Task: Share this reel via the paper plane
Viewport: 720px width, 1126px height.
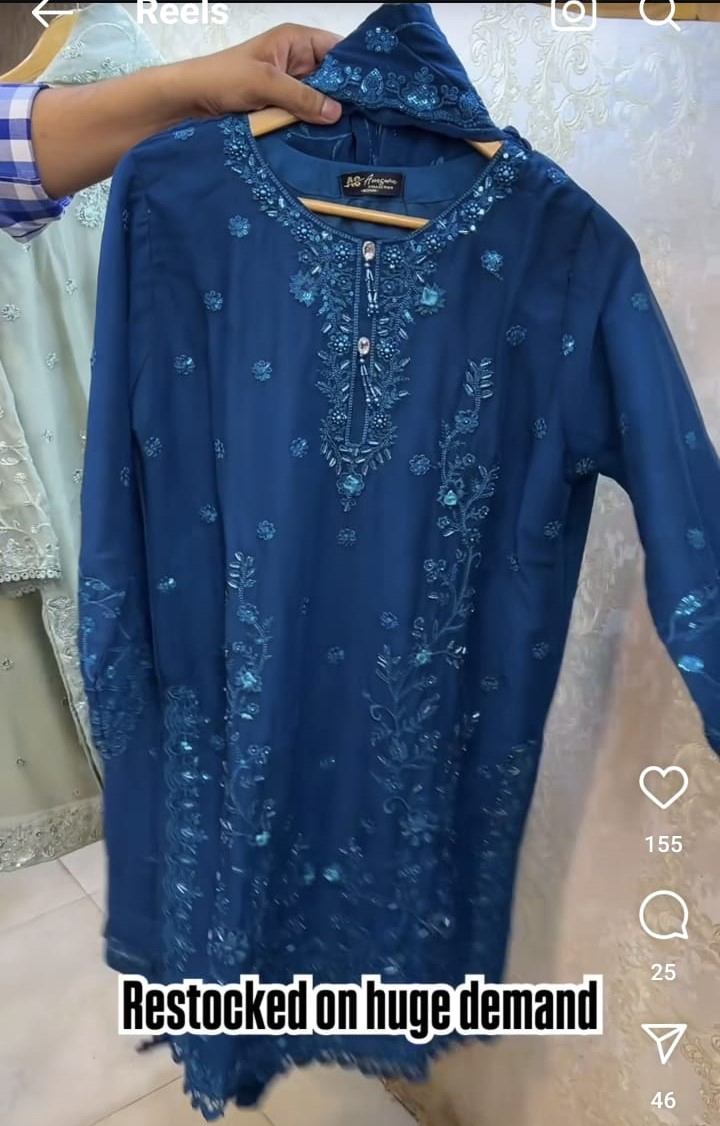Action: point(663,1044)
